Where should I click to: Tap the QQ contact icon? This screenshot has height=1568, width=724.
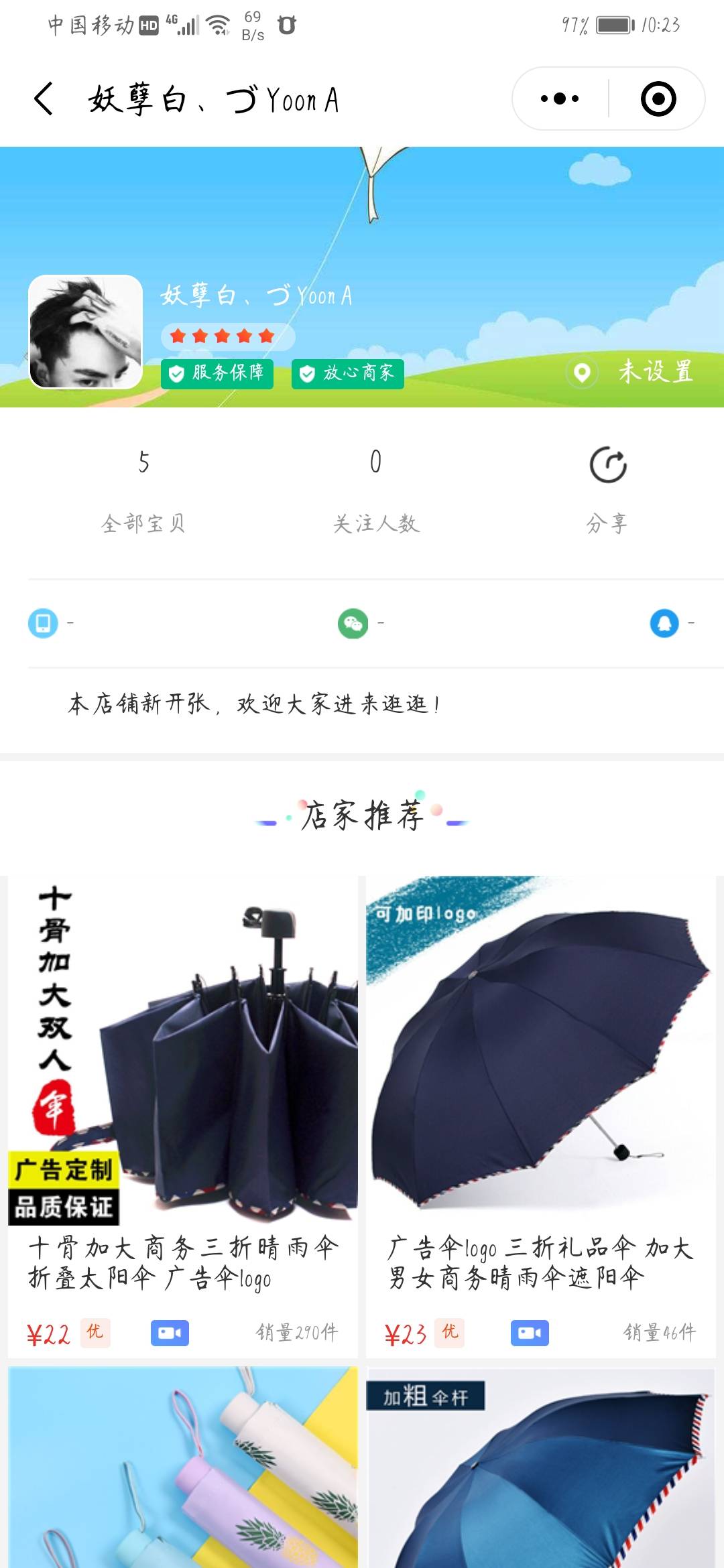click(664, 623)
